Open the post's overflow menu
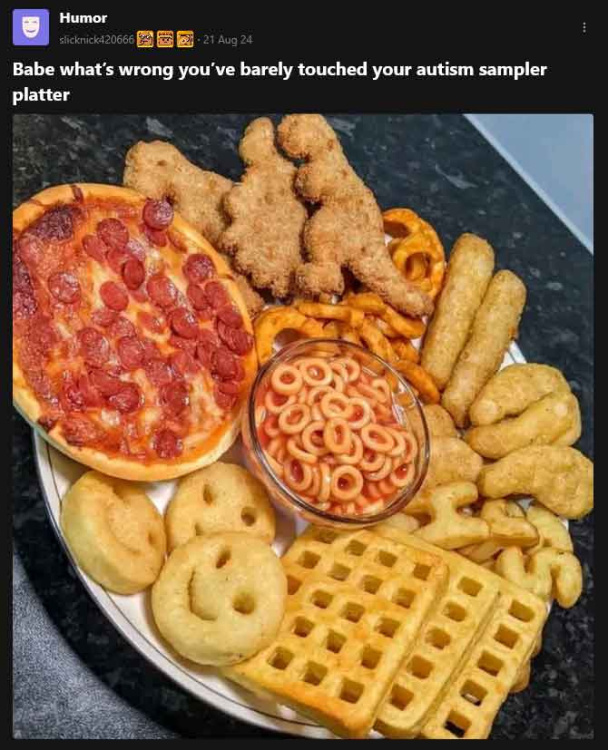608x750 pixels. coord(584,27)
